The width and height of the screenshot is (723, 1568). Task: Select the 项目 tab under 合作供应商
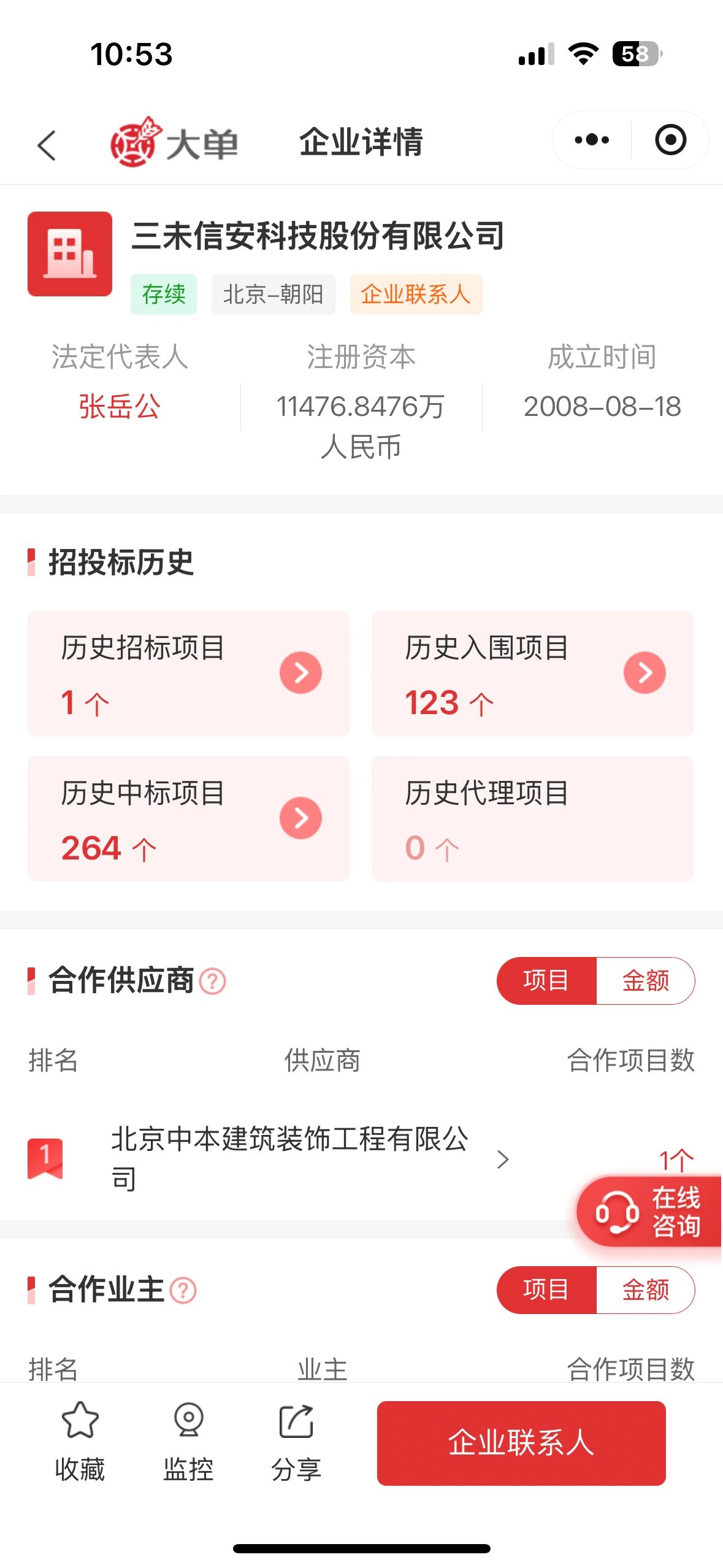click(546, 980)
